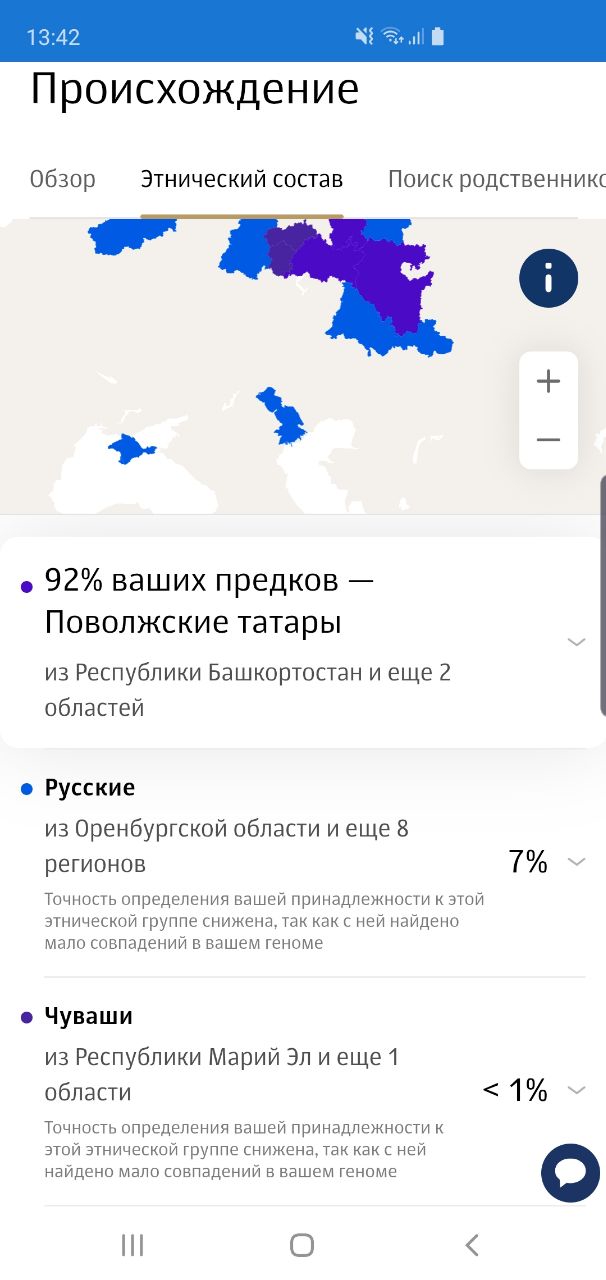The image size is (606, 1280).
Task: Switch to the Обзор tab
Action: pyautogui.click(x=63, y=179)
